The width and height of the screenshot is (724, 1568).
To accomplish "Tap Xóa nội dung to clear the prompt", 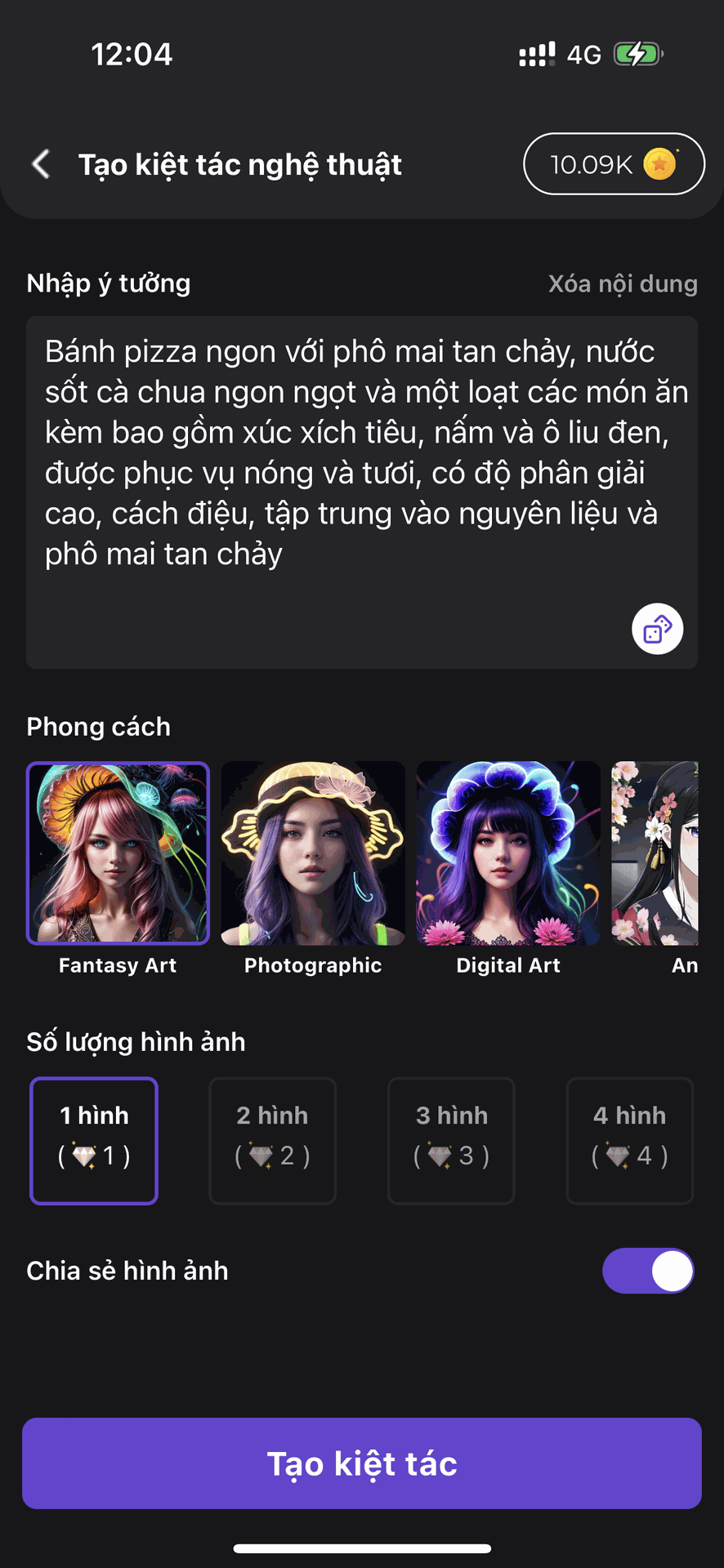I will point(622,283).
